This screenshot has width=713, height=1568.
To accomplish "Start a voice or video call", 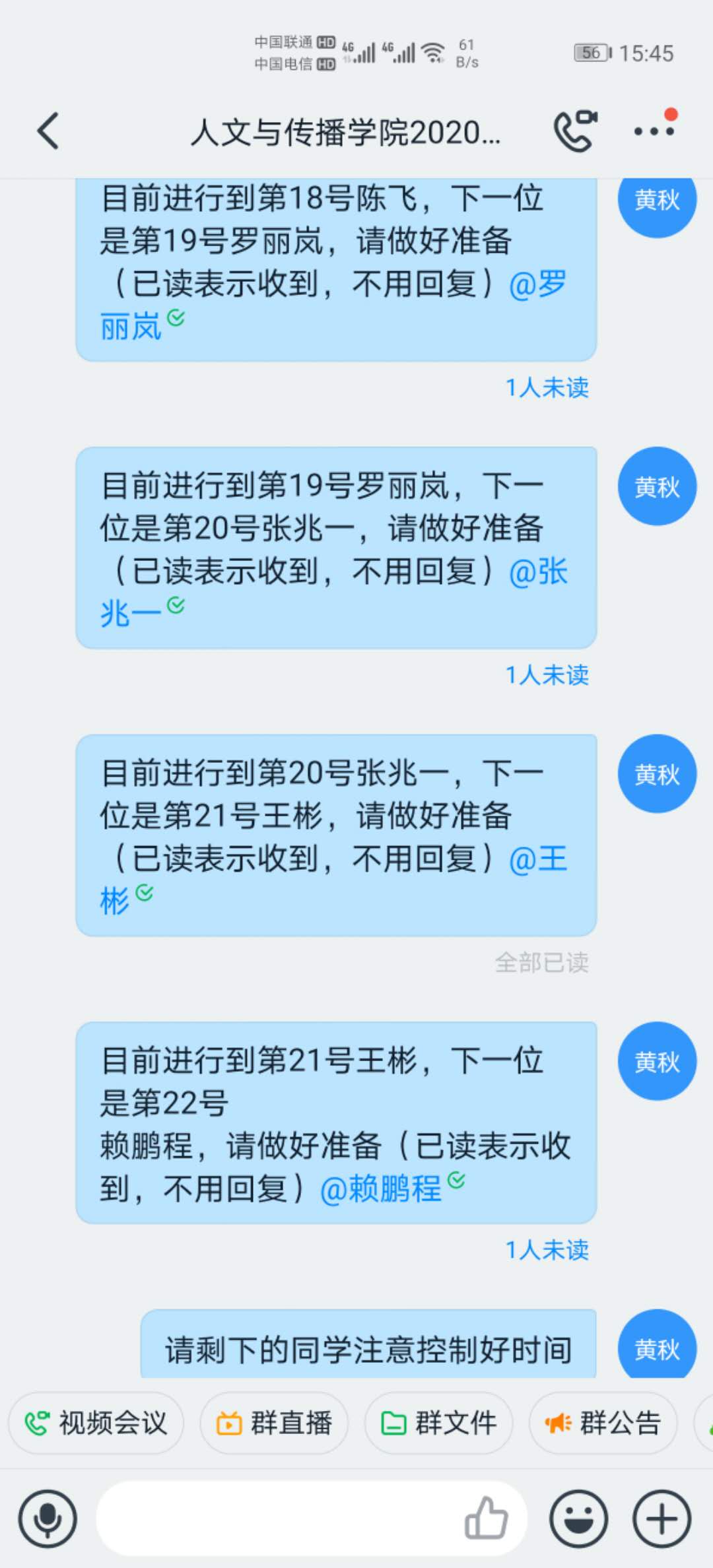I will (574, 131).
